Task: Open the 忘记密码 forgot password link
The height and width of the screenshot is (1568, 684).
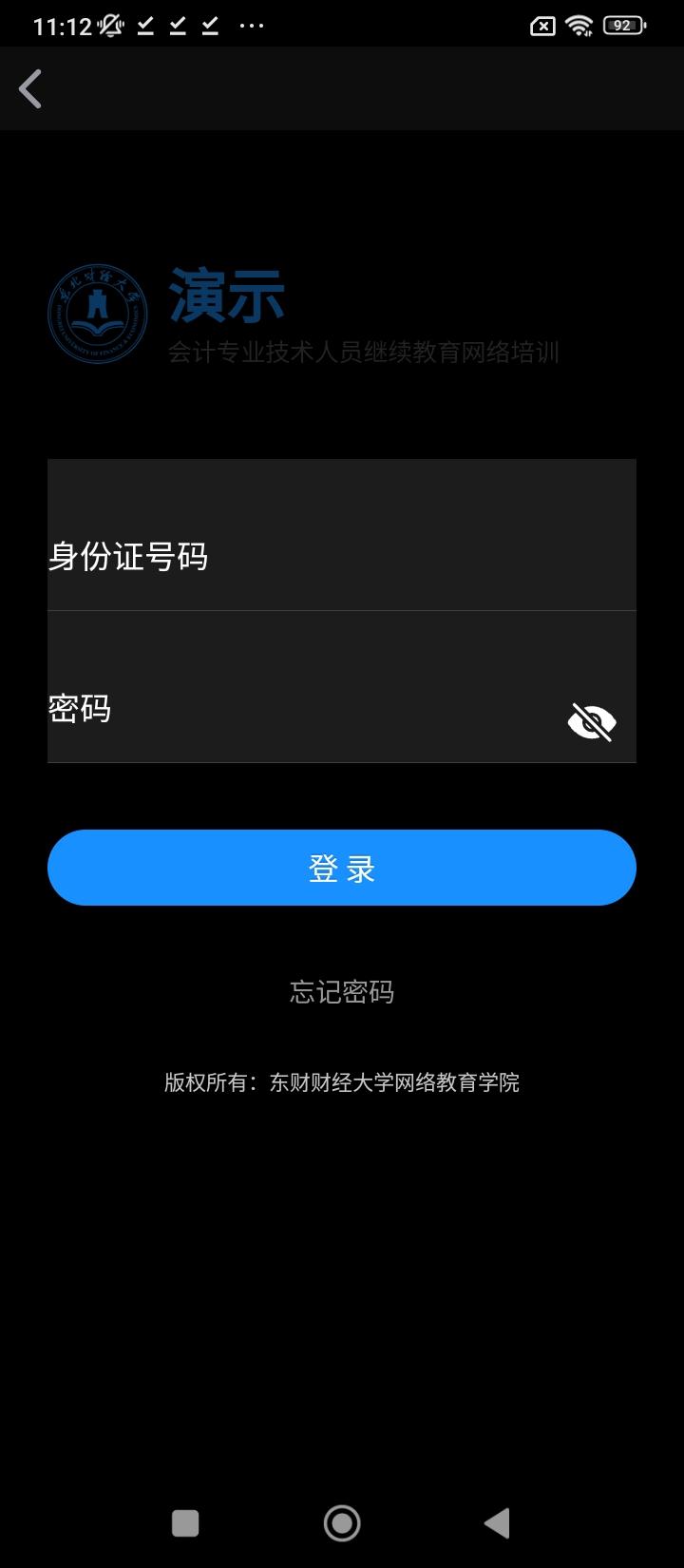Action: pos(342,991)
